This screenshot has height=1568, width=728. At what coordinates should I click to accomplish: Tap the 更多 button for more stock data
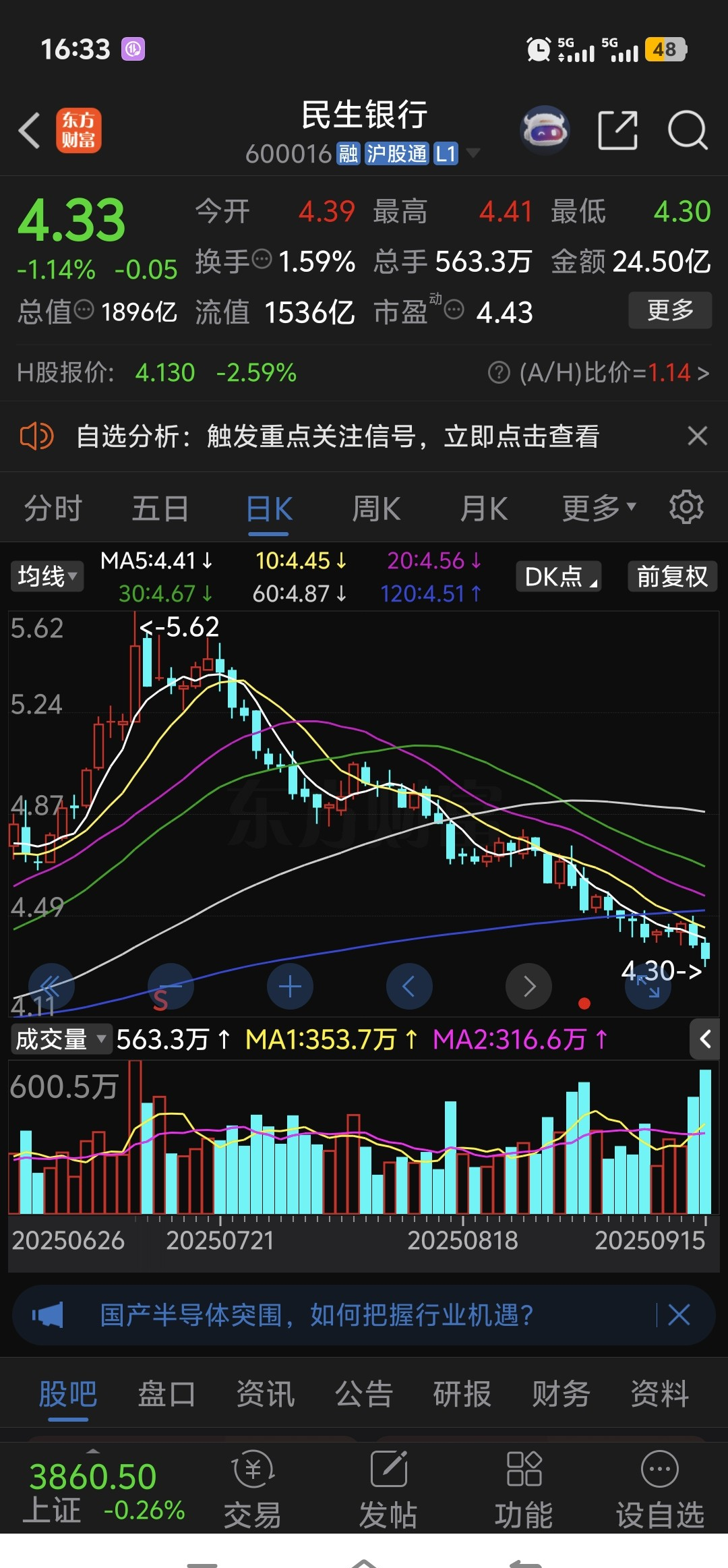point(670,310)
